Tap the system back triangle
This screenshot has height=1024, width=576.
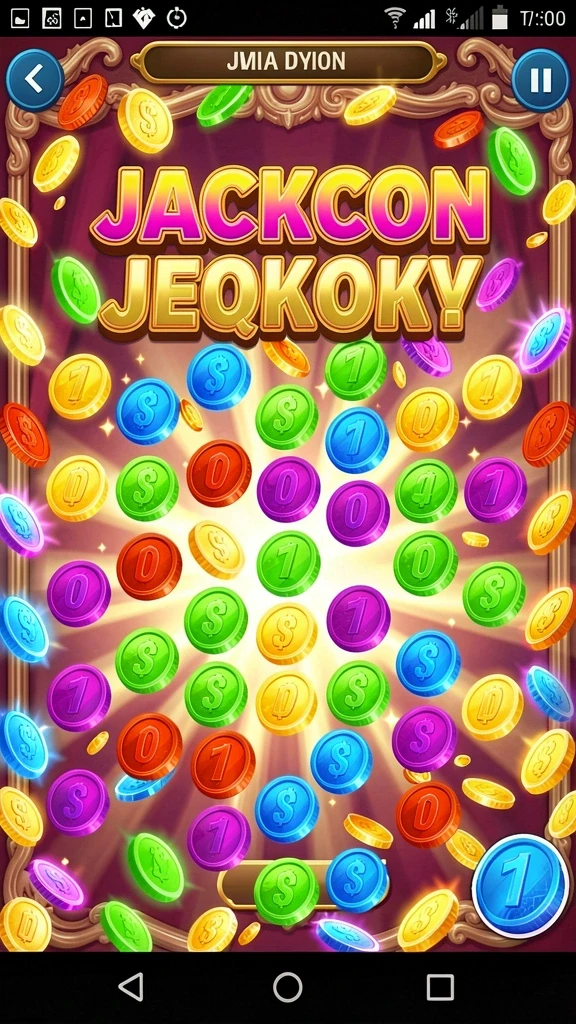pos(132,987)
